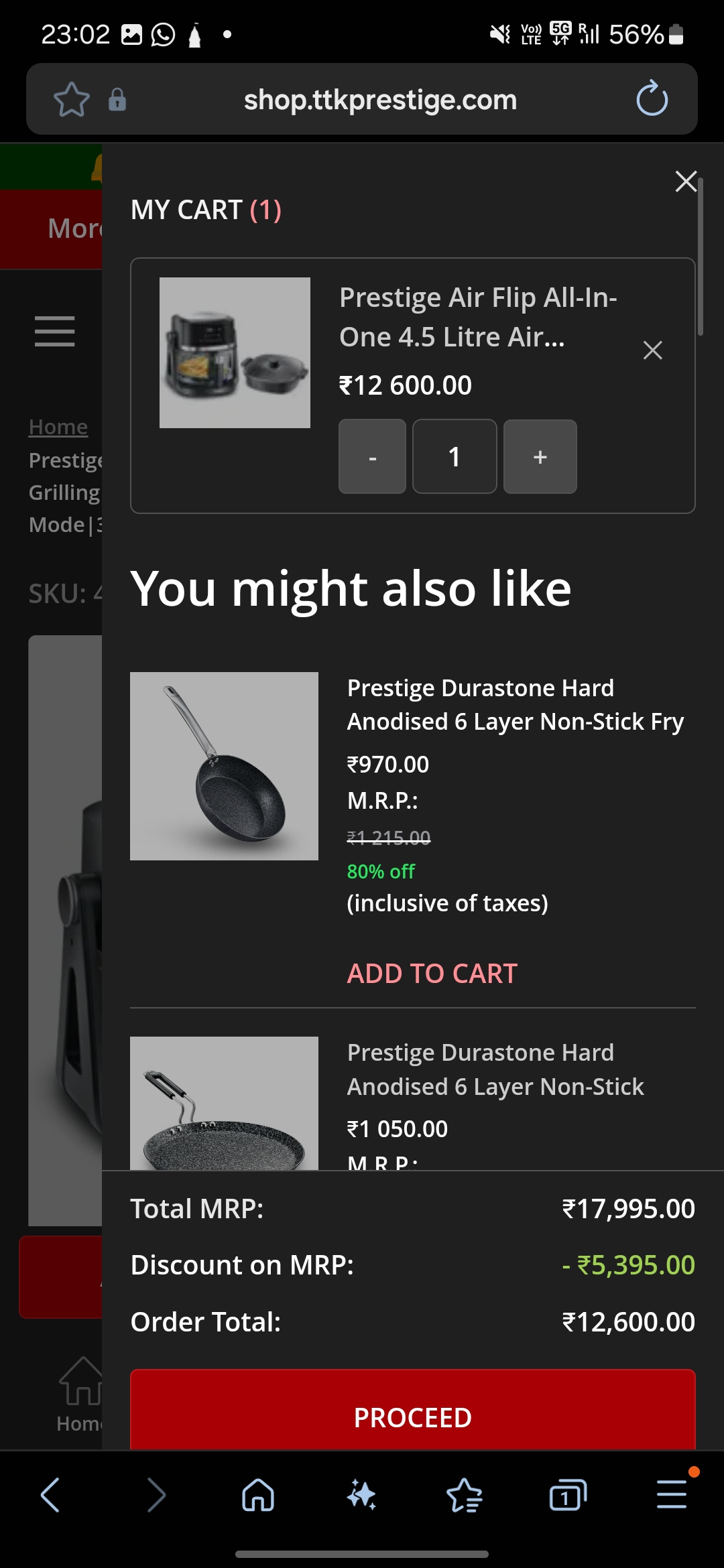Increase Air Flip quantity with plus button
Screen dimensions: 724x1568
coord(540,457)
